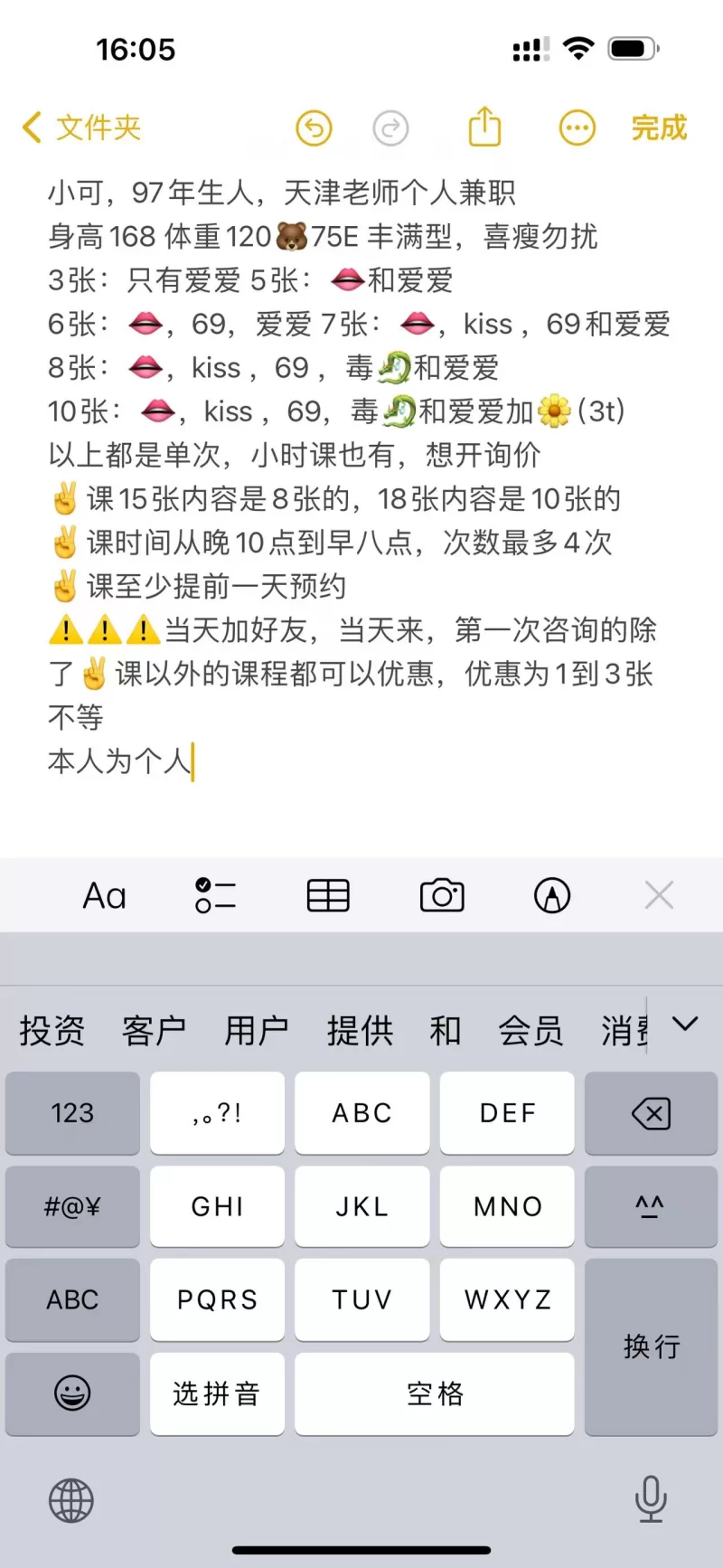Share this note
The width and height of the screenshot is (723, 1568).
(x=484, y=128)
